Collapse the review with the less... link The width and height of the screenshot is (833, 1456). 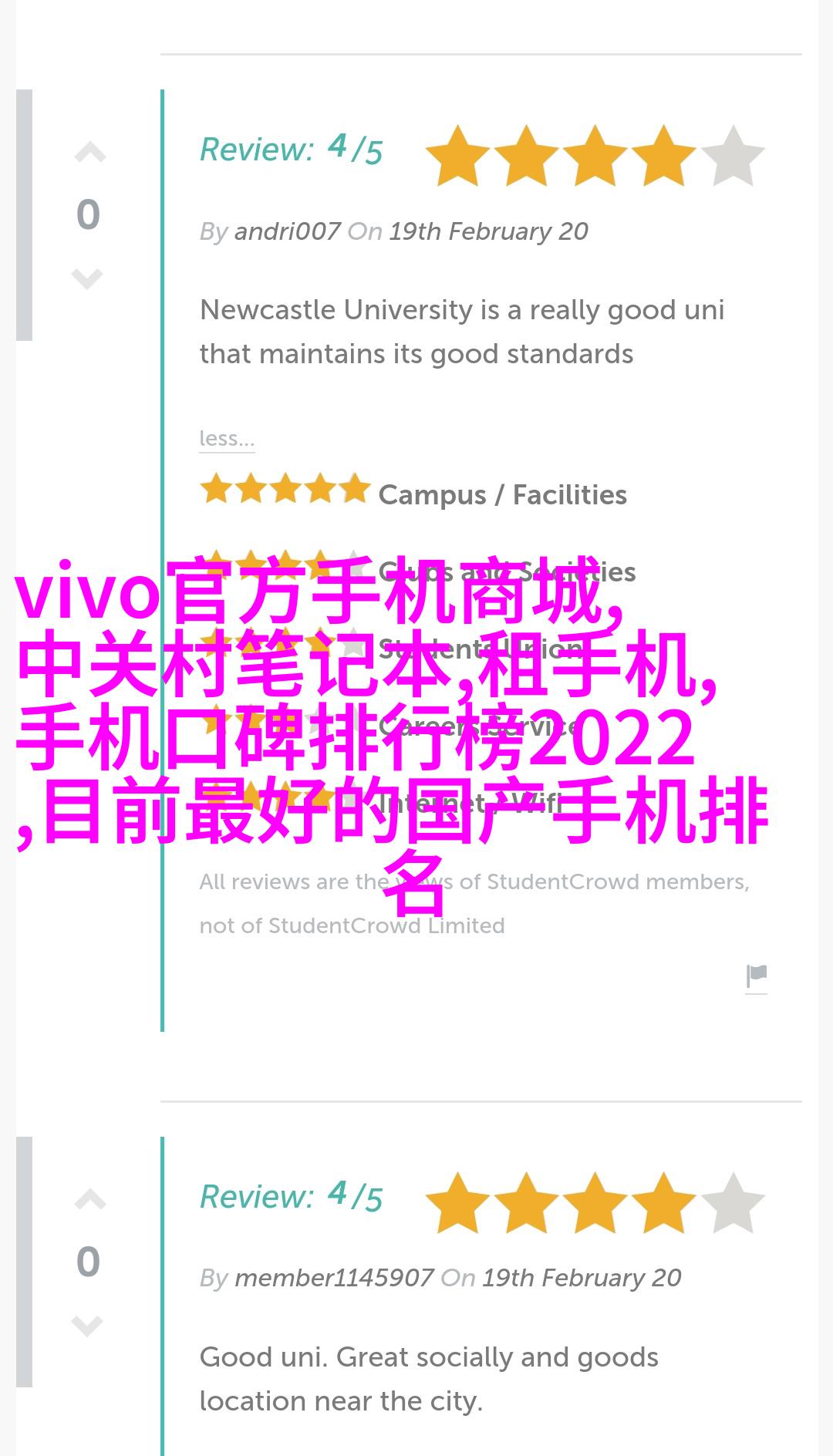227,438
